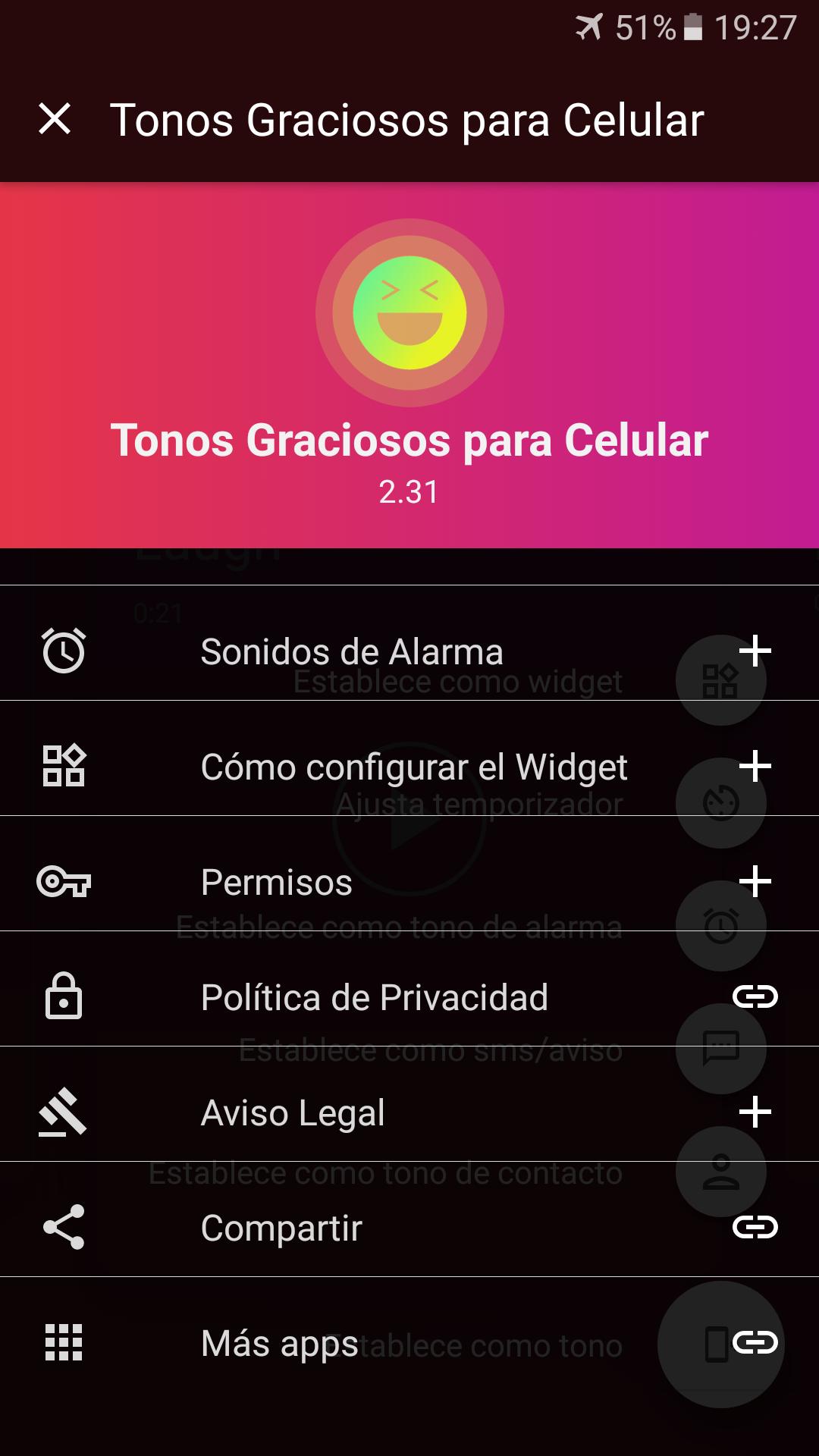Select Compartir to share the app

(x=409, y=1228)
